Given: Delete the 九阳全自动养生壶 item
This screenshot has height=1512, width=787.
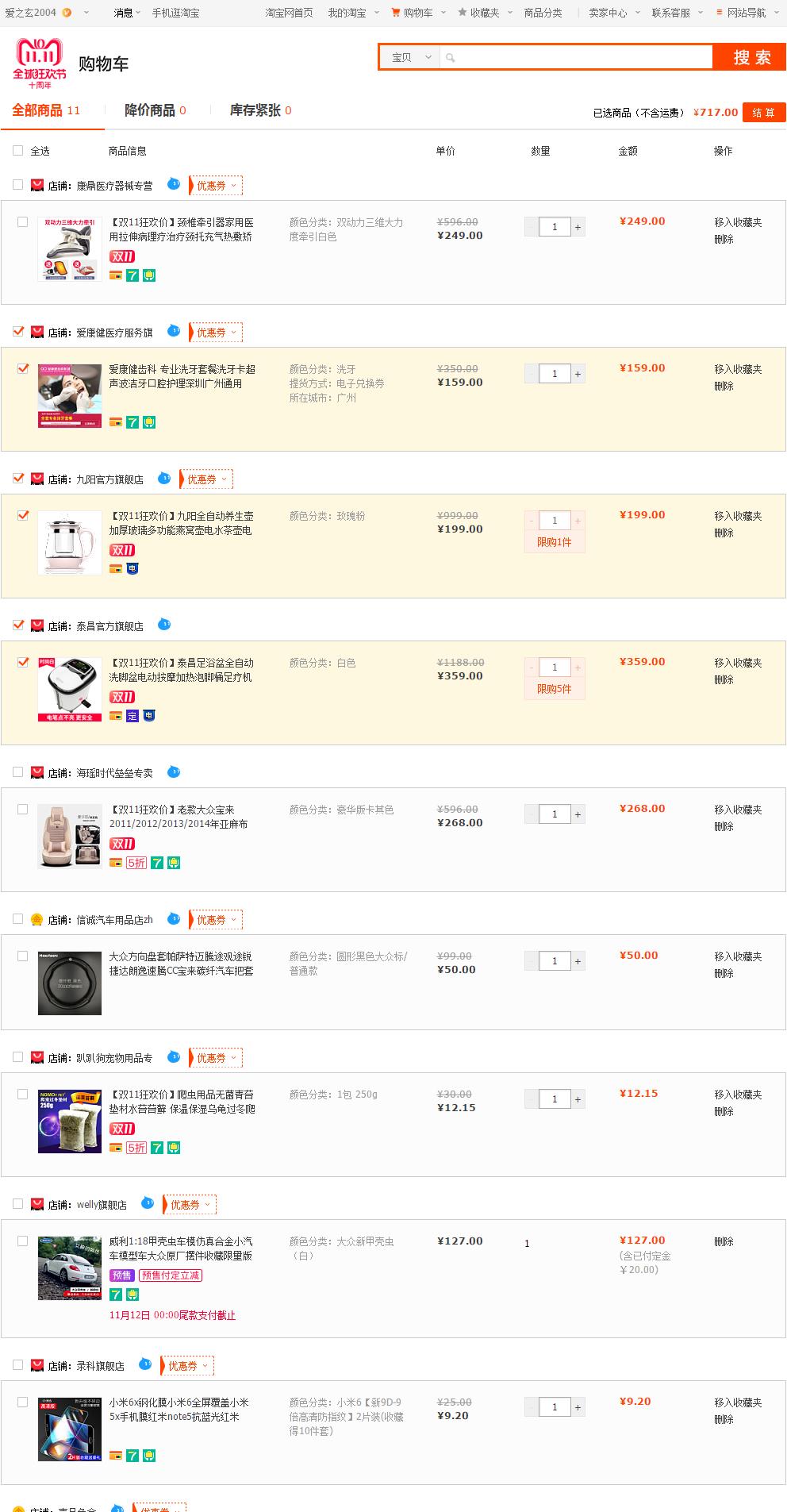Looking at the screenshot, I should 723,533.
